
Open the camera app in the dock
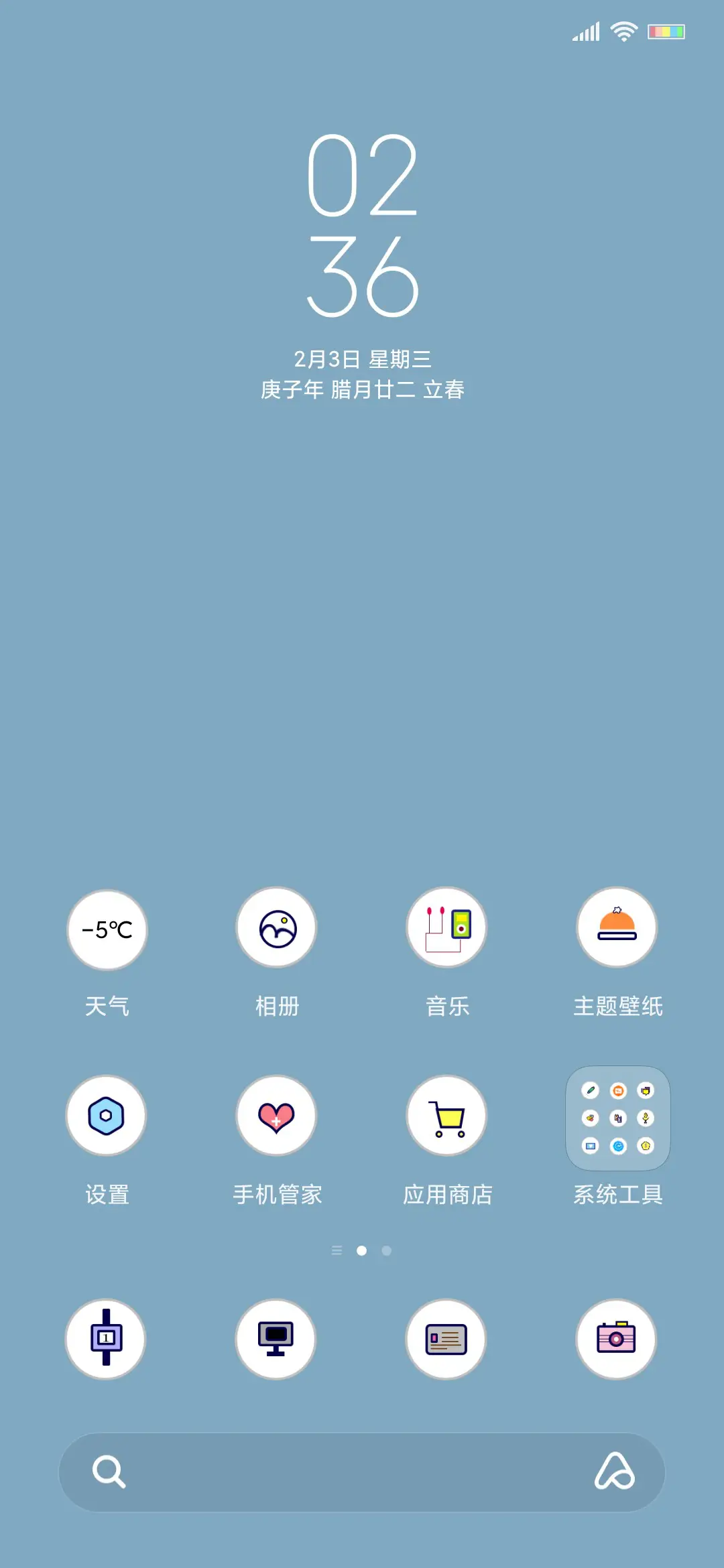click(617, 1338)
